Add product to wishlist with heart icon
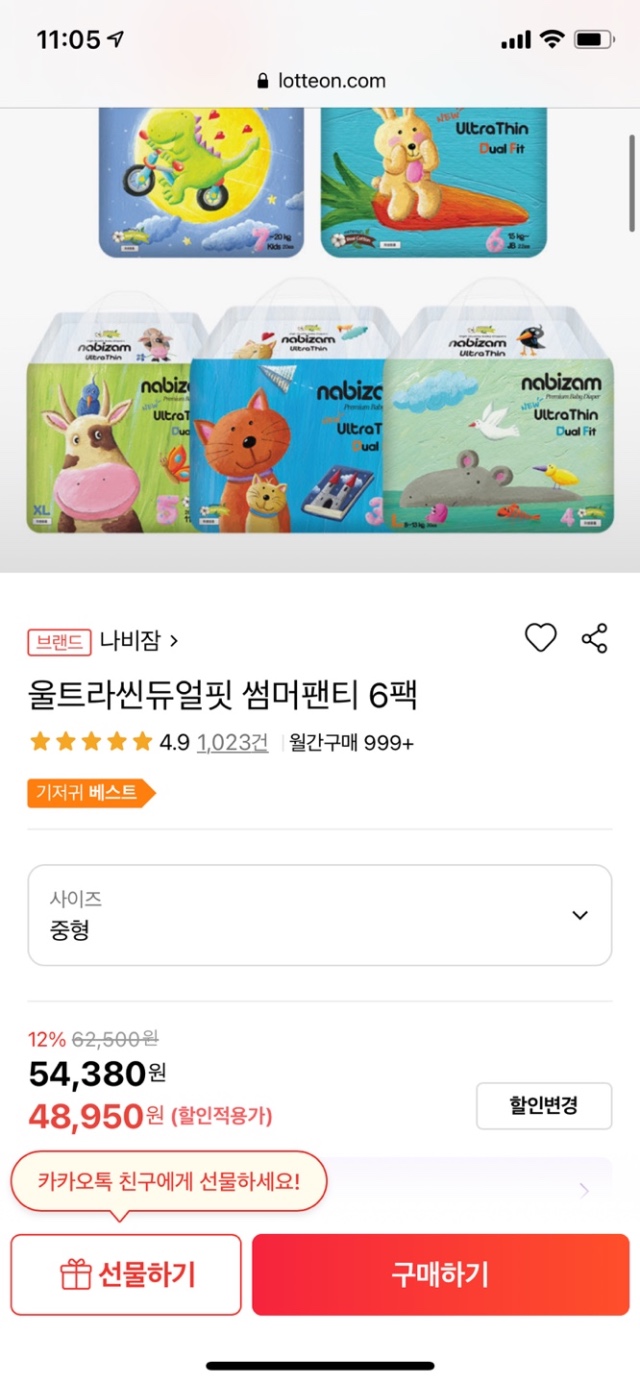The image size is (640, 1384). pyautogui.click(x=540, y=638)
